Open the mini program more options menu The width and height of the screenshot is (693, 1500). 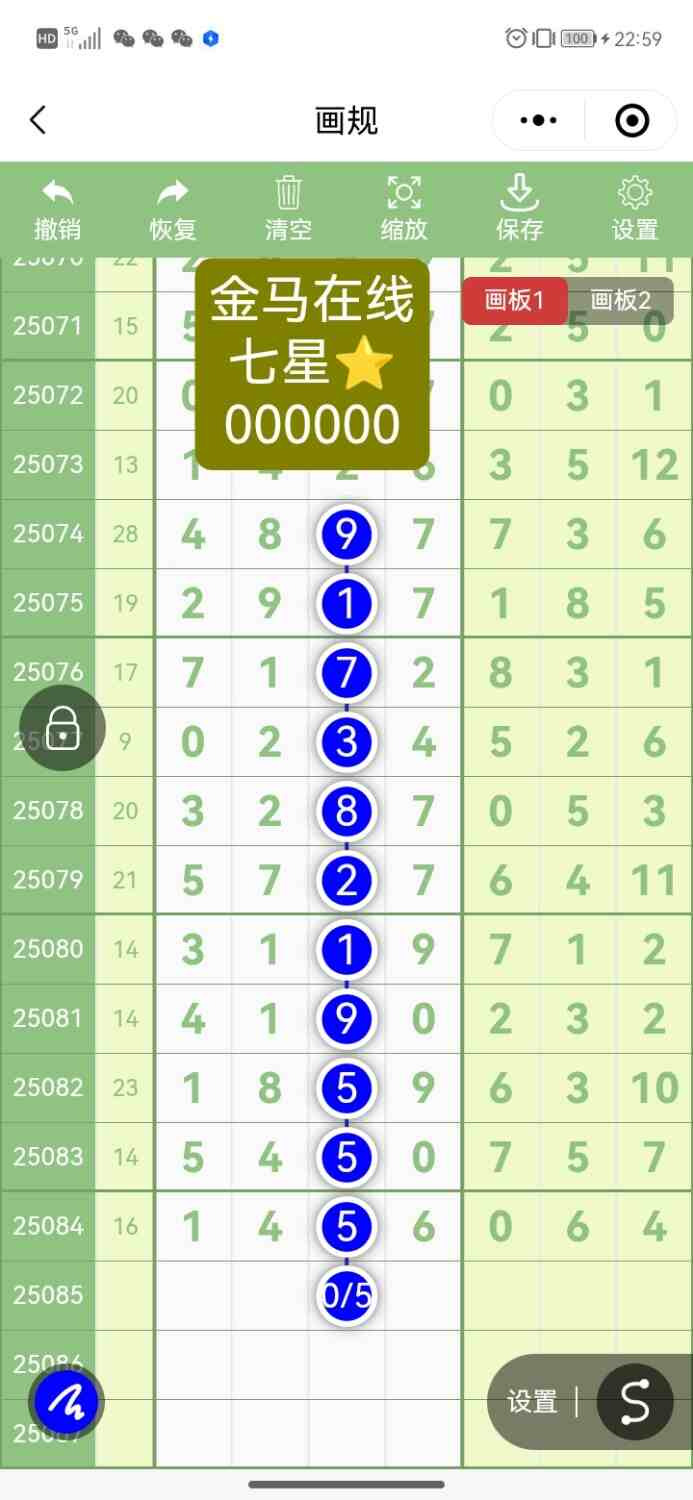point(538,121)
